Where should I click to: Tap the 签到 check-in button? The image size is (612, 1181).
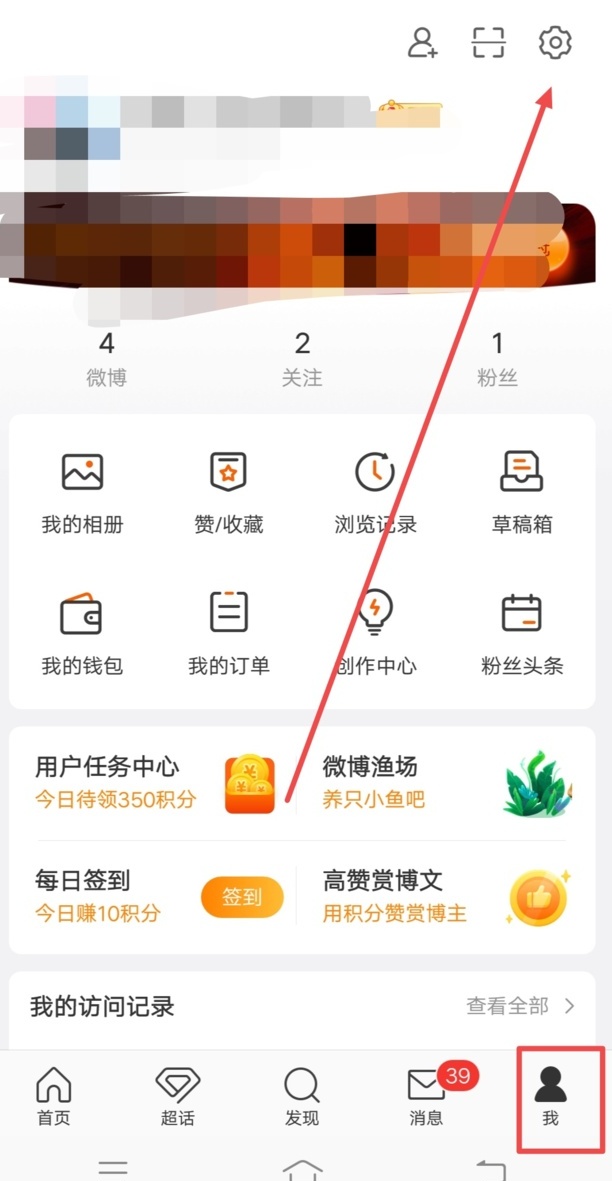tap(242, 897)
